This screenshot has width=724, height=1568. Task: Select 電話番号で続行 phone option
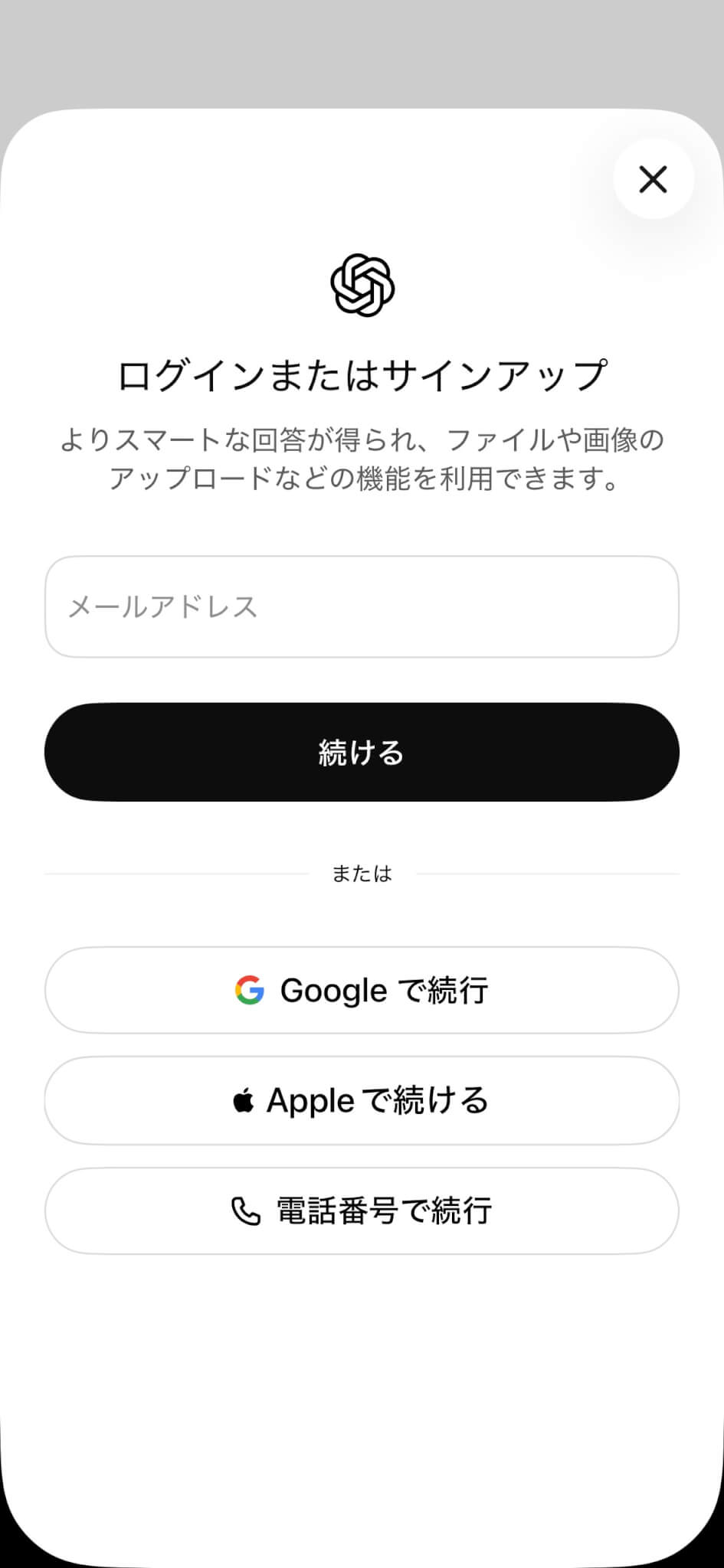coord(362,1210)
